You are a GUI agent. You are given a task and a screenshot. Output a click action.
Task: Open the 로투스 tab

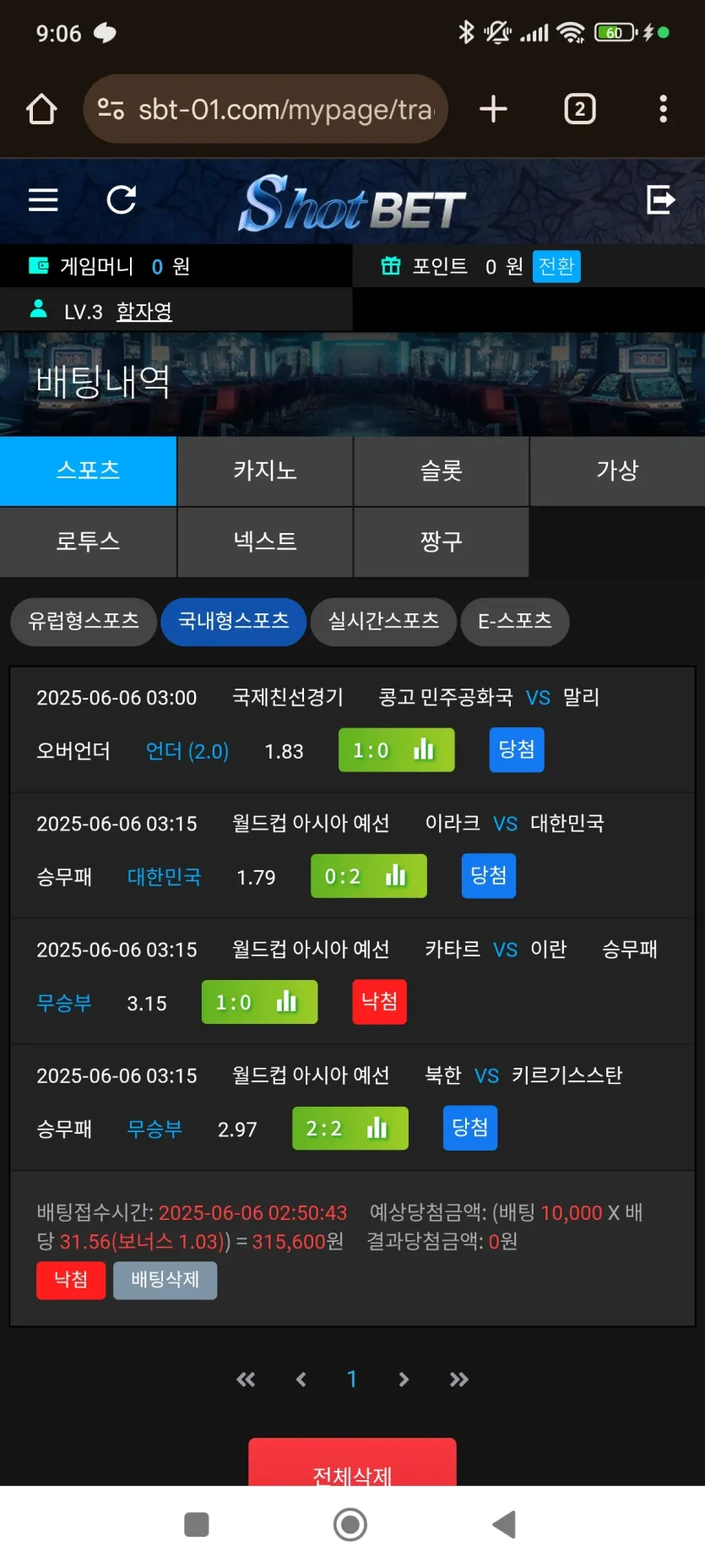[x=88, y=542]
